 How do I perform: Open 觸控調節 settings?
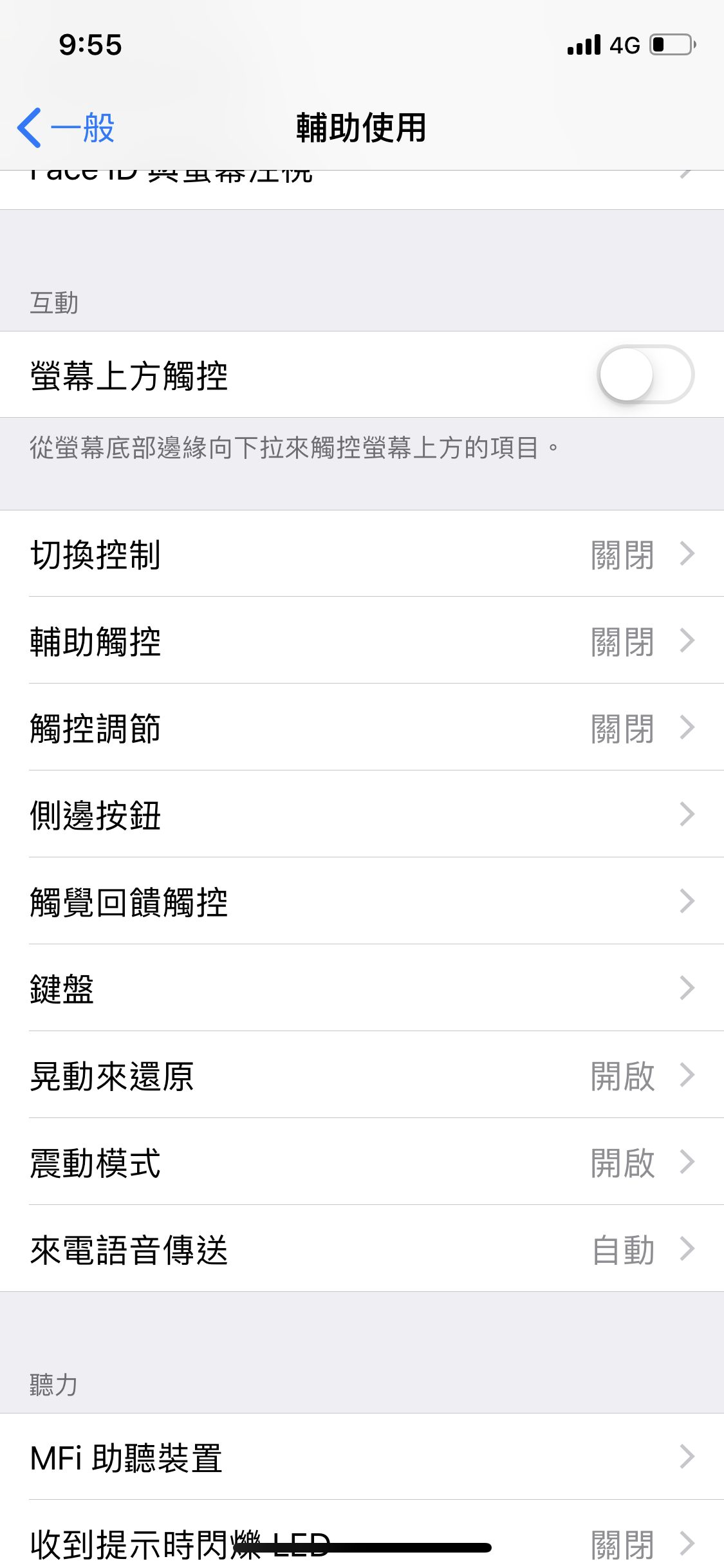362,728
